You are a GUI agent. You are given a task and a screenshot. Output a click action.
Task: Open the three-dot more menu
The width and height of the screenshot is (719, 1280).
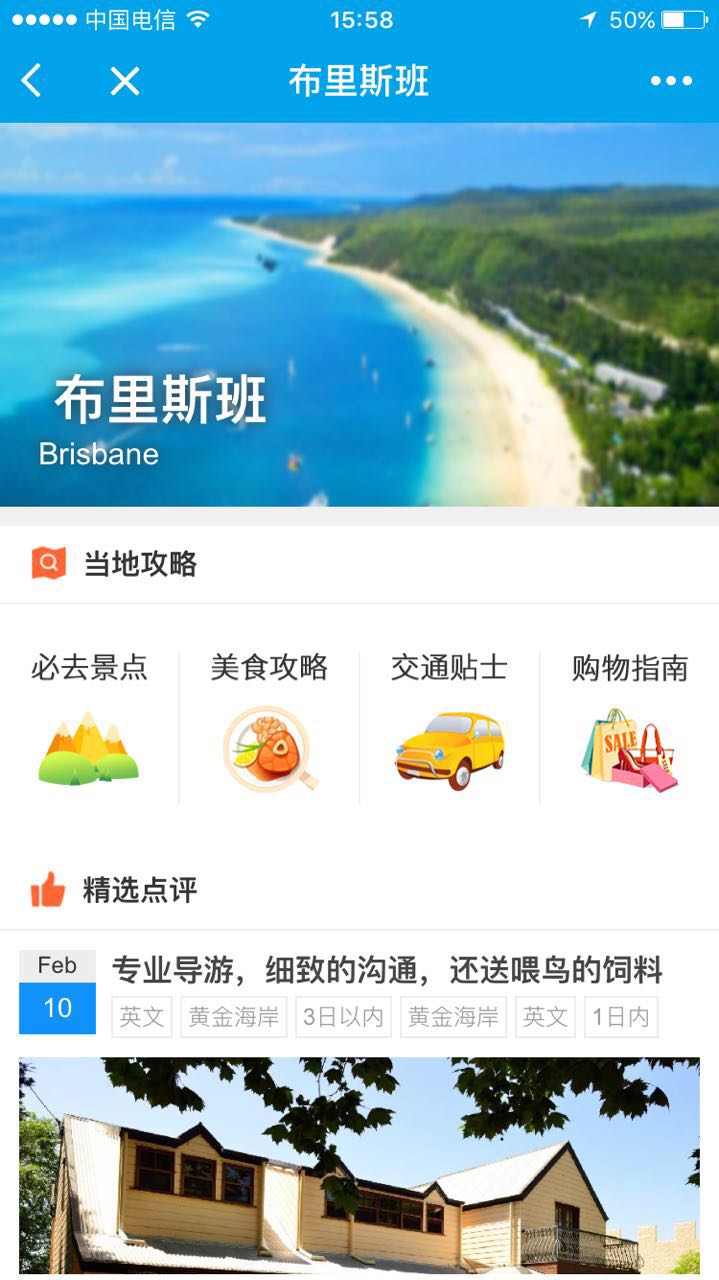tap(671, 81)
